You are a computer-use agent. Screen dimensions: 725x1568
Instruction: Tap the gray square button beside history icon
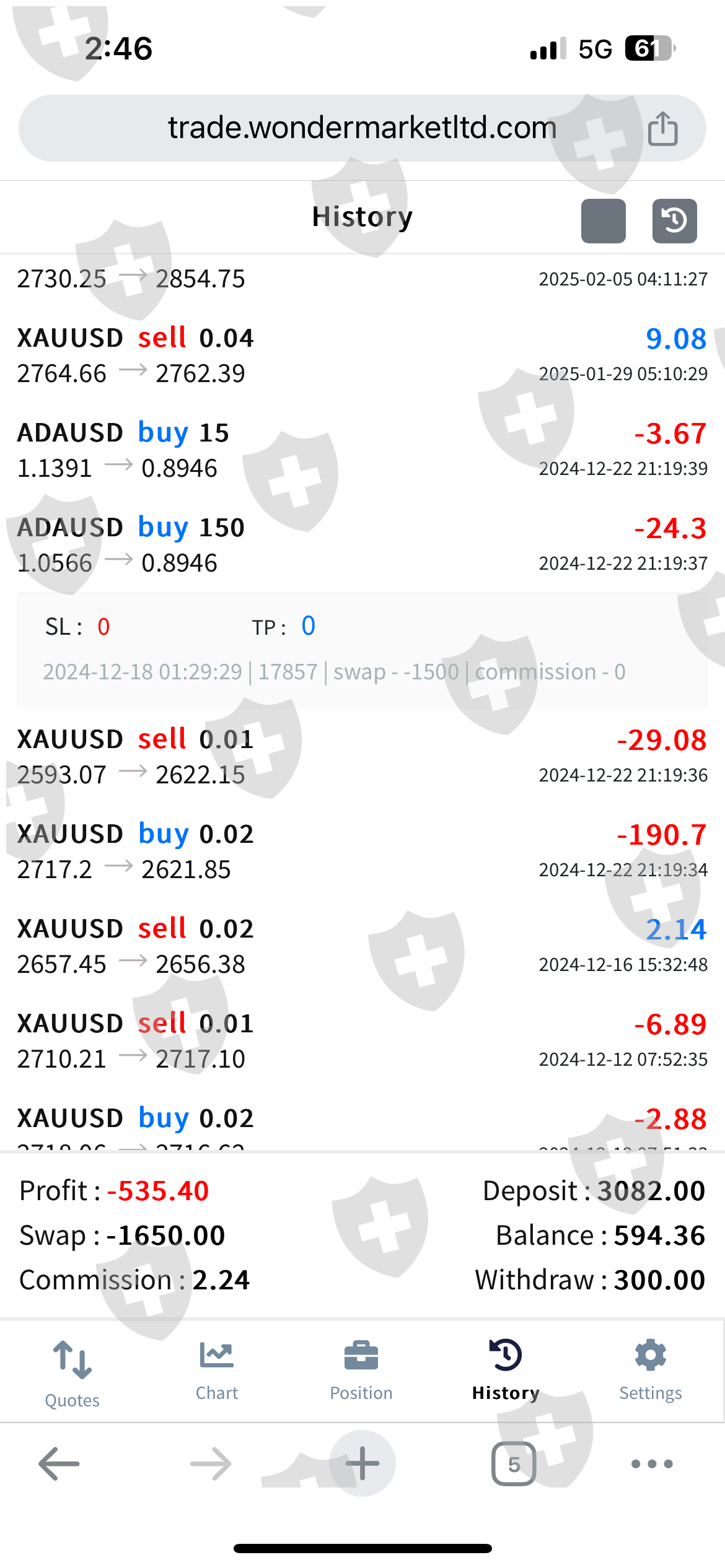(603, 221)
